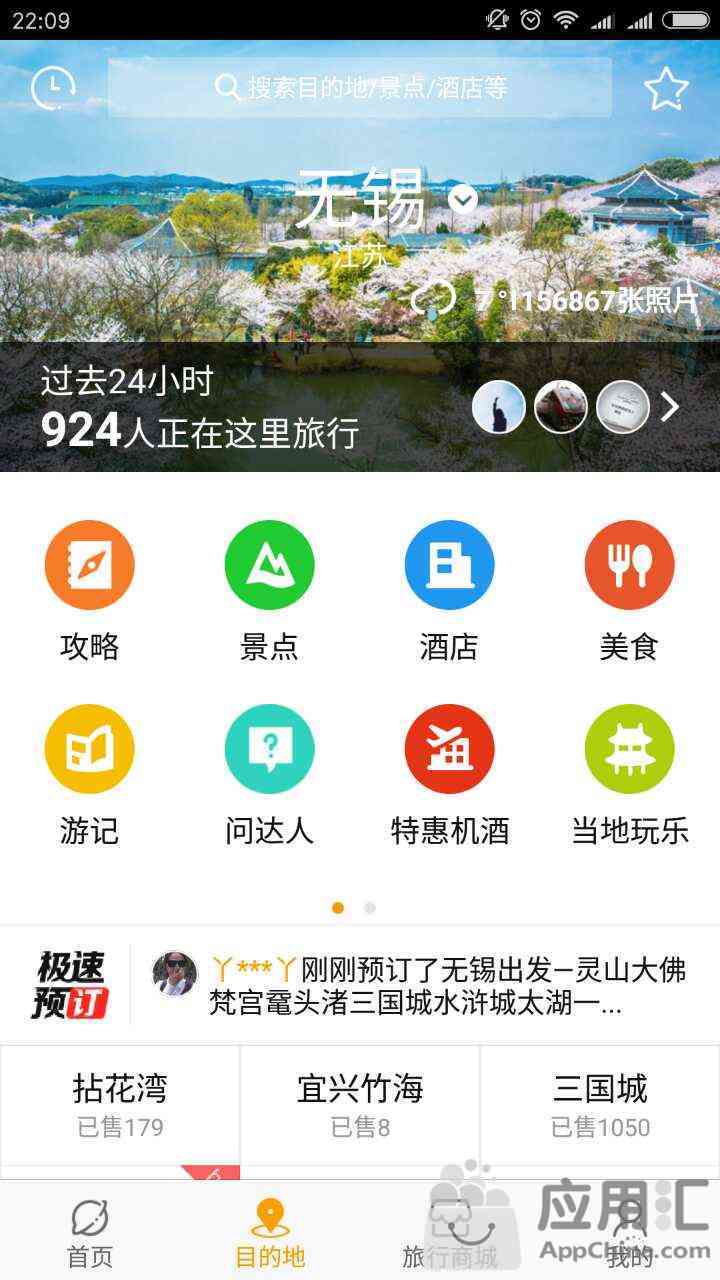View travelers currently in 无锡 via arrow
The image size is (720, 1280).
click(x=670, y=407)
